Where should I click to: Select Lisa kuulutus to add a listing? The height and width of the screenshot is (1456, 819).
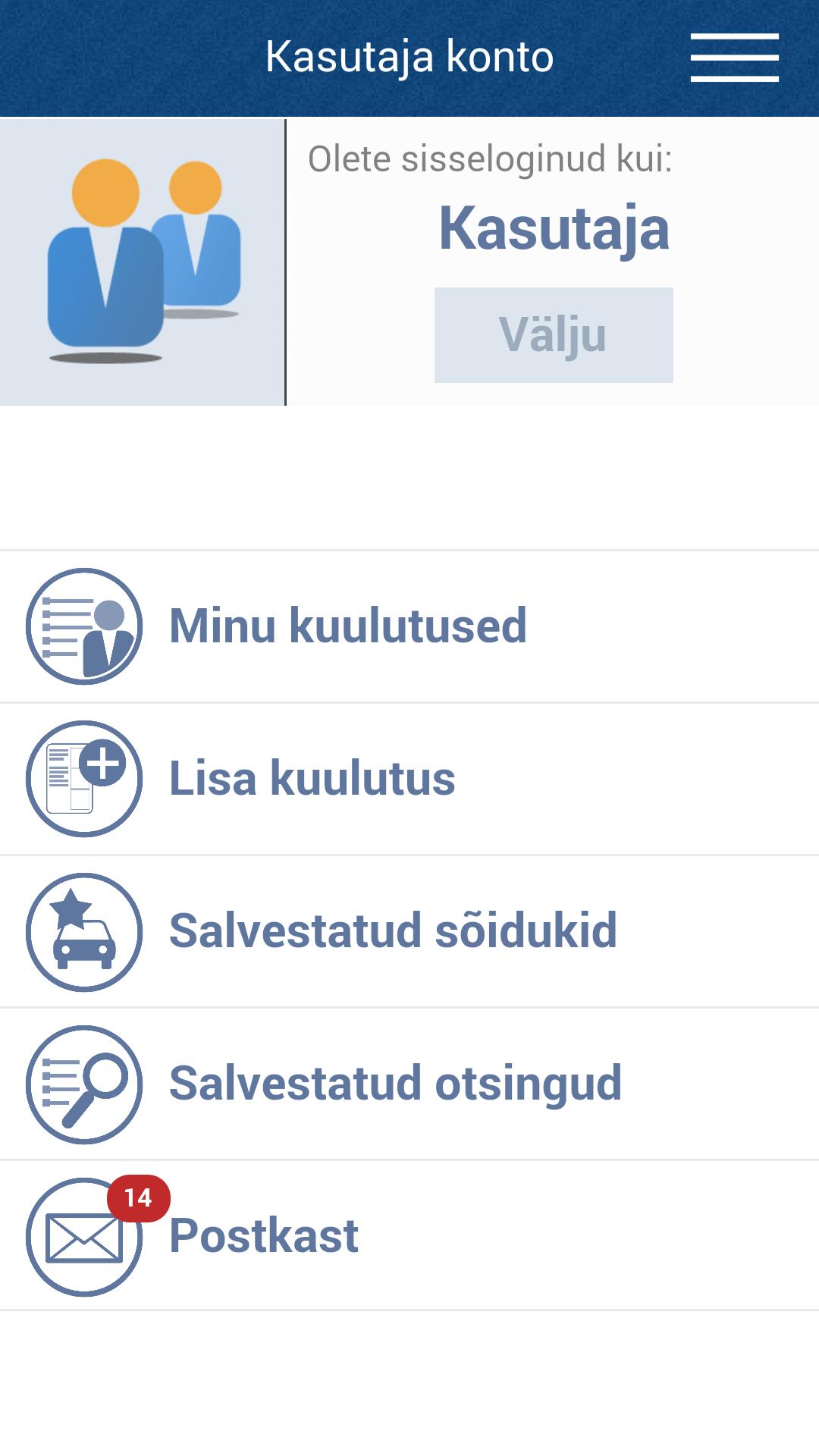click(x=409, y=779)
